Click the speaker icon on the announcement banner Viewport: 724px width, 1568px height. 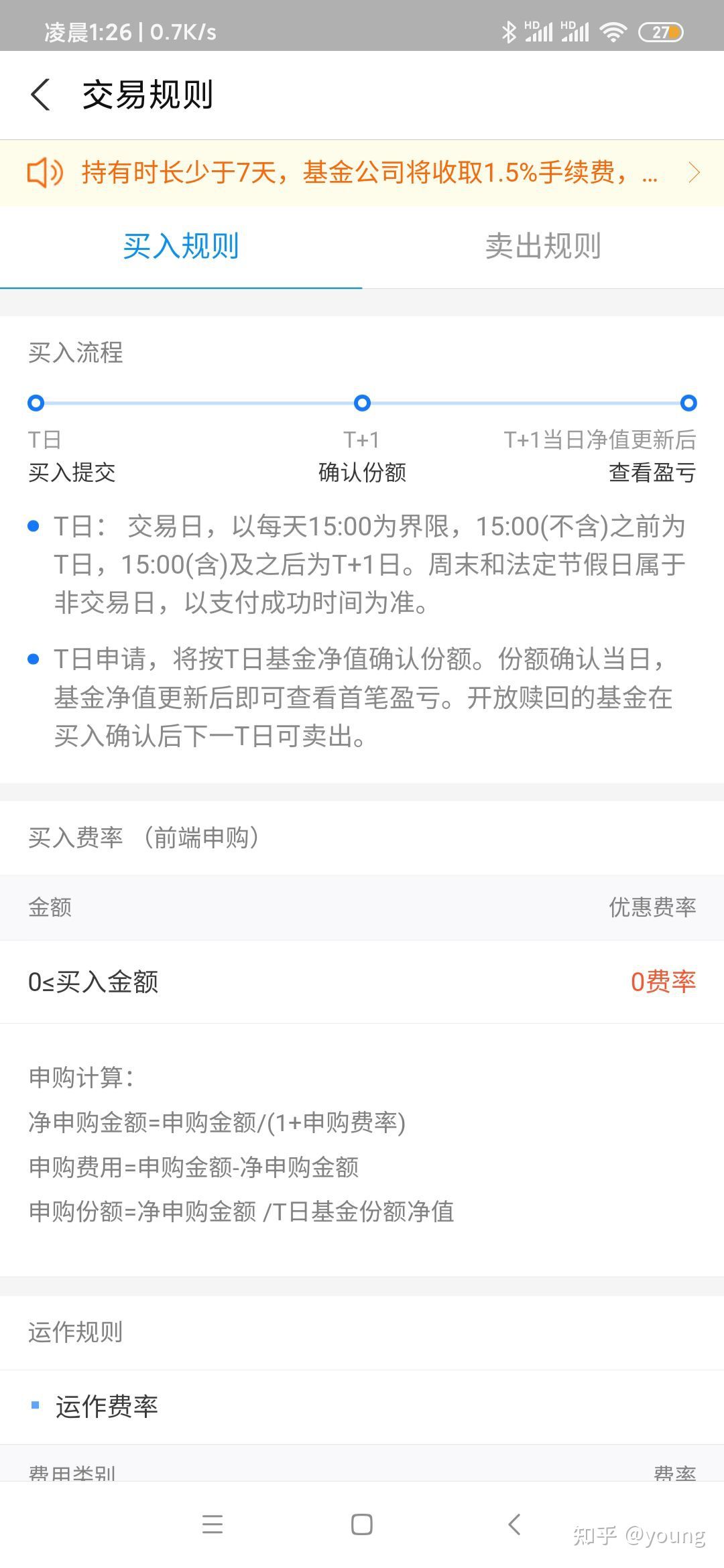pos(44,173)
